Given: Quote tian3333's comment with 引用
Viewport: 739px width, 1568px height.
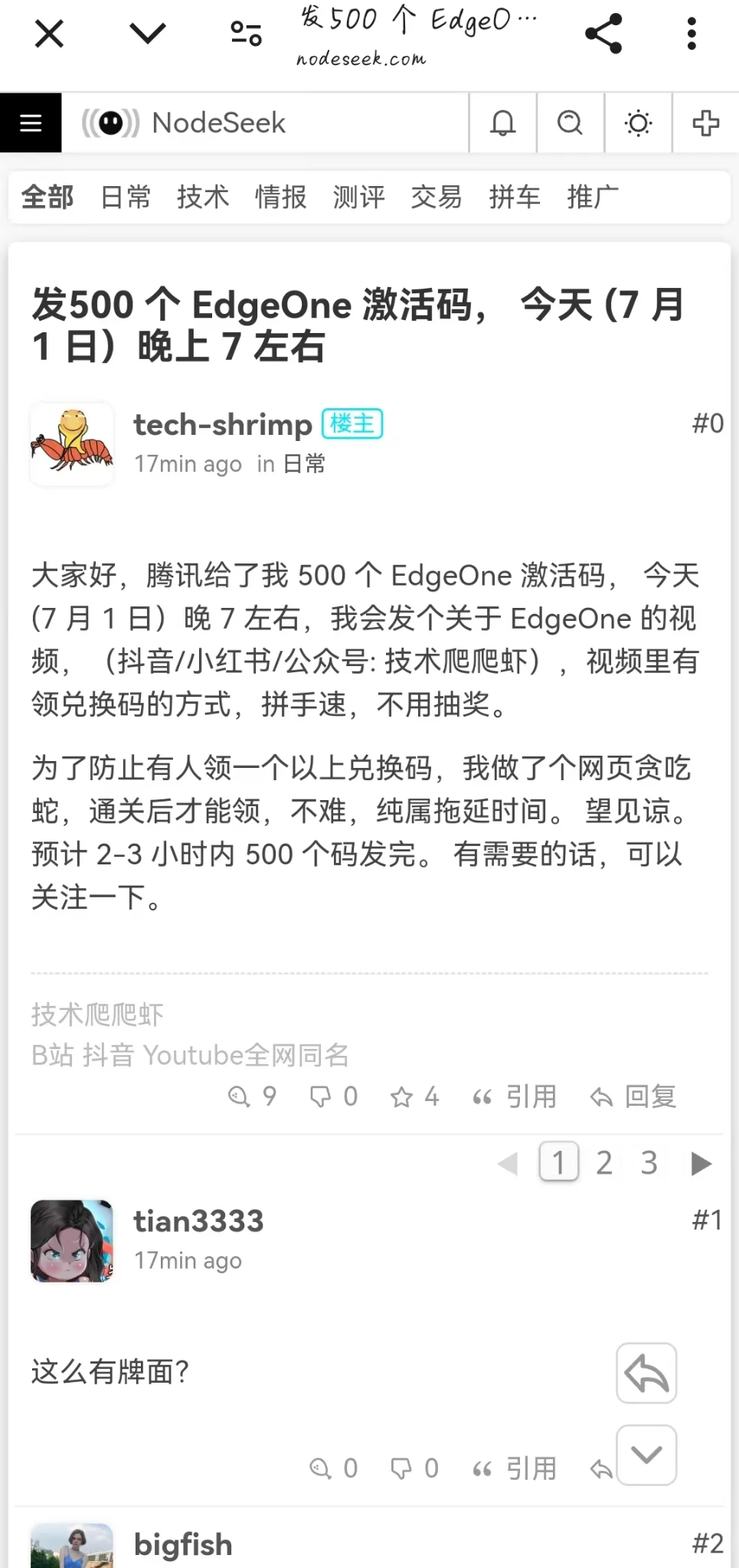Looking at the screenshot, I should 515,1468.
